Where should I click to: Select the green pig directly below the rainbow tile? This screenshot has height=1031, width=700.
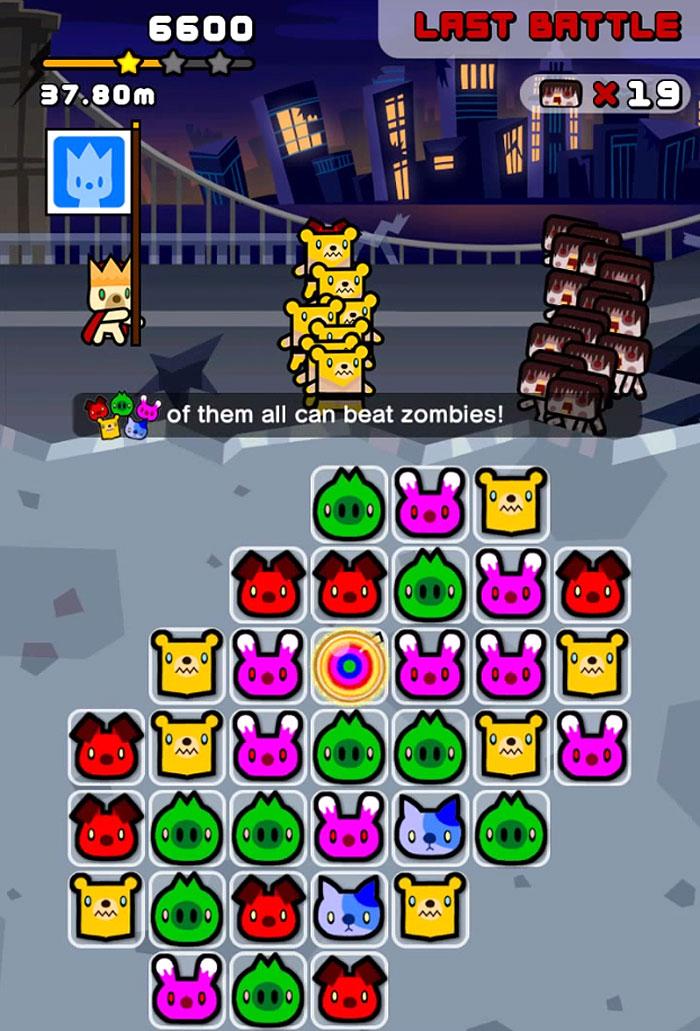[348, 746]
